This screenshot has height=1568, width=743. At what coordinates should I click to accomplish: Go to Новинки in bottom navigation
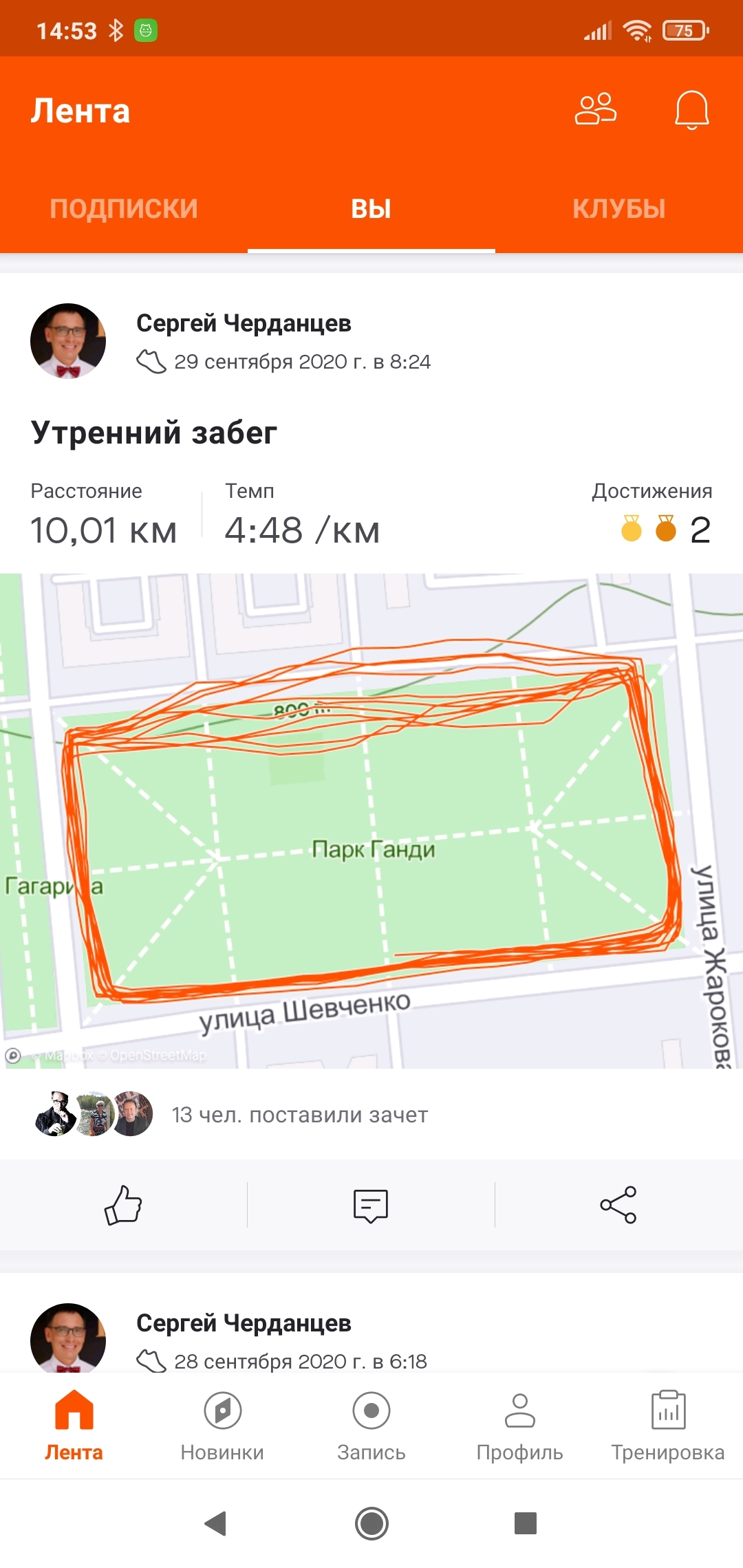click(x=222, y=1425)
